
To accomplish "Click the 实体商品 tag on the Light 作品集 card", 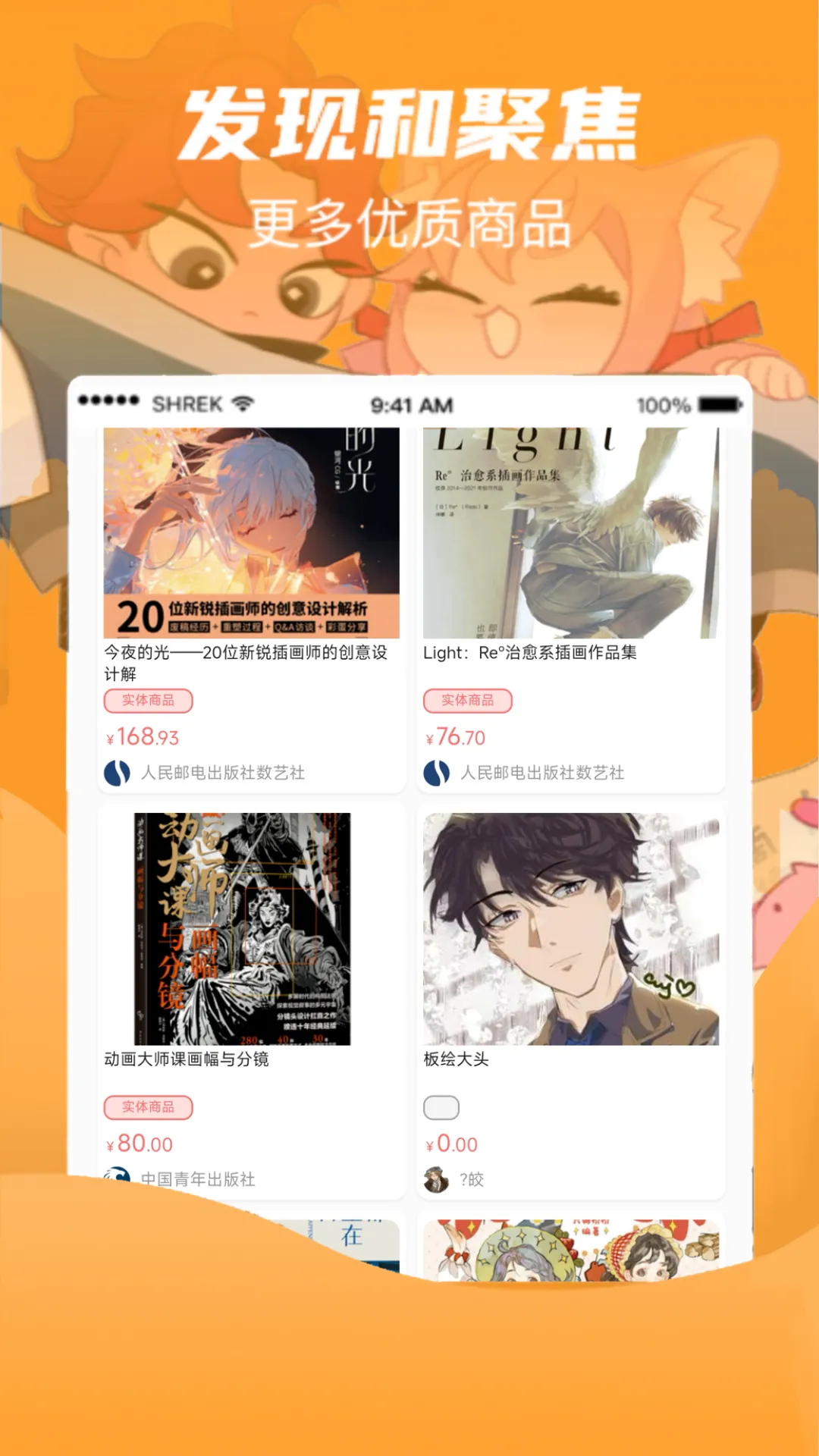I will click(x=469, y=701).
